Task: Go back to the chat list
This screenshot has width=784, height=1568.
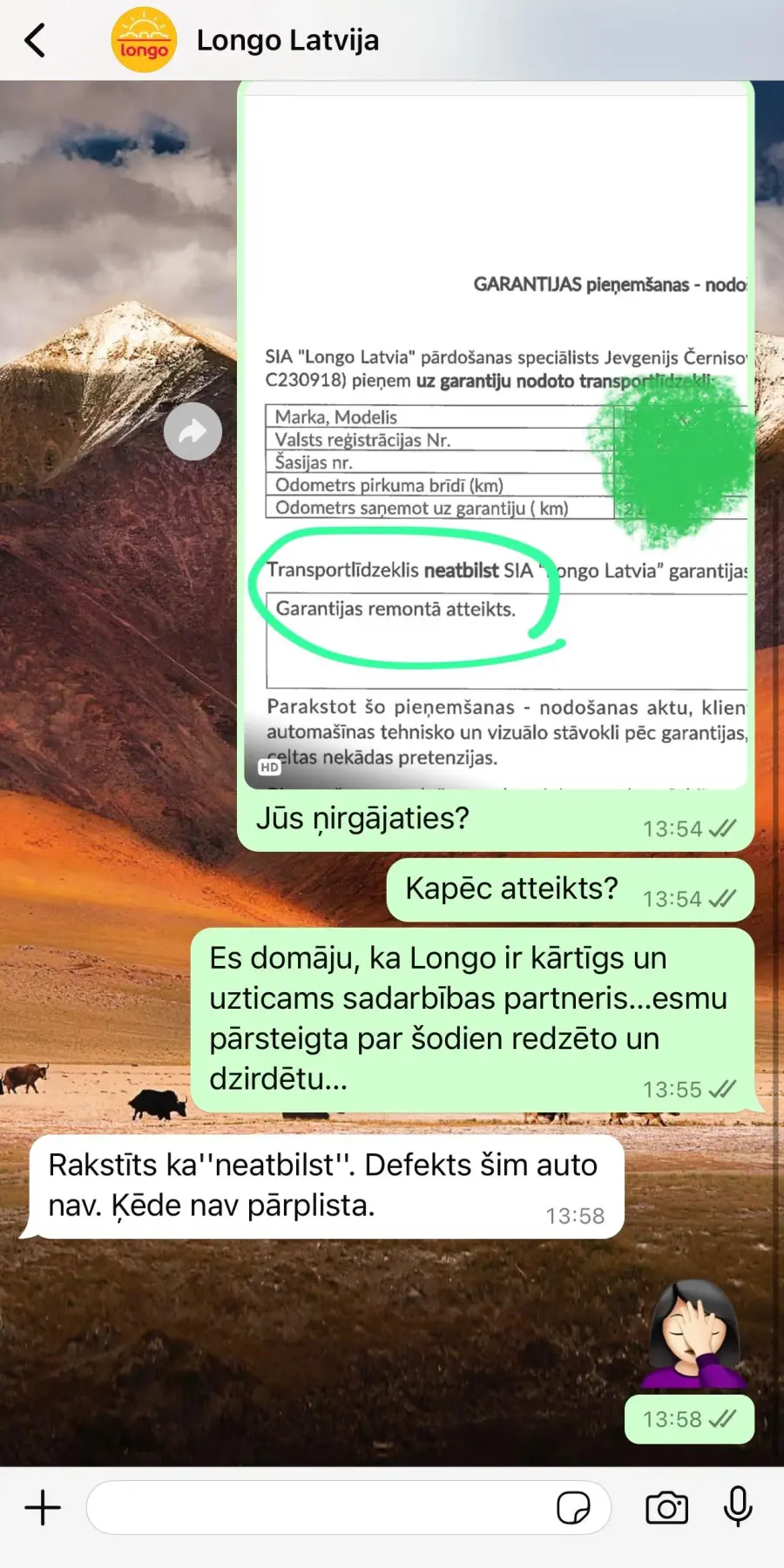Action: (35, 41)
